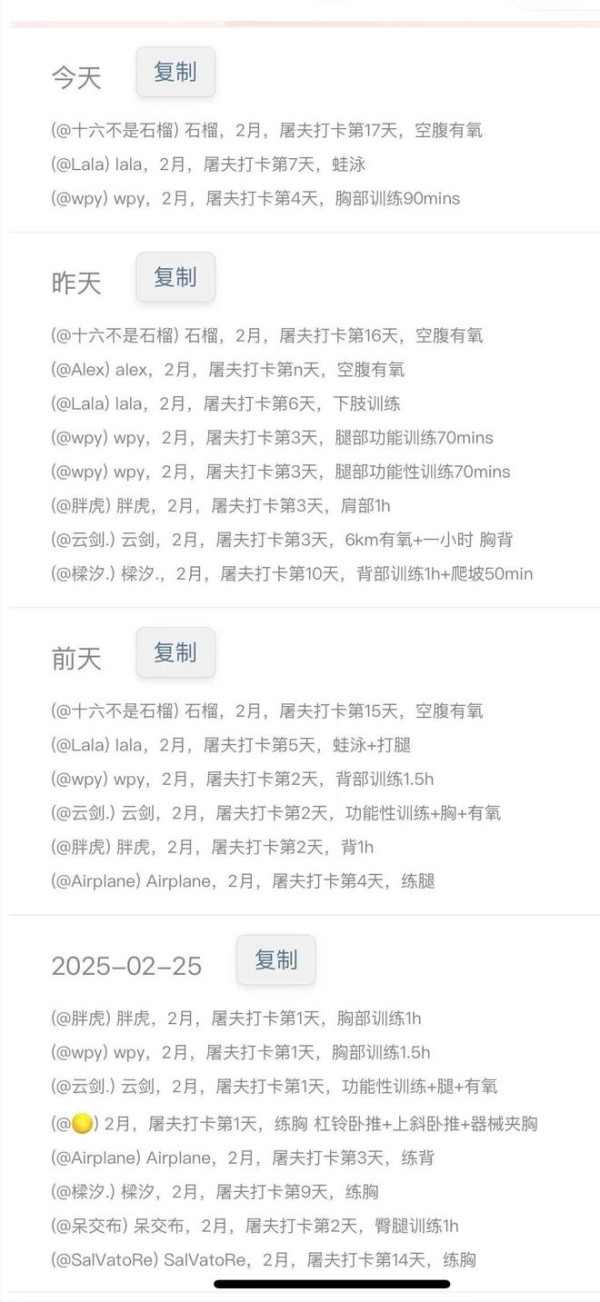Copy the 2025-02-25 check-in records

276,960
